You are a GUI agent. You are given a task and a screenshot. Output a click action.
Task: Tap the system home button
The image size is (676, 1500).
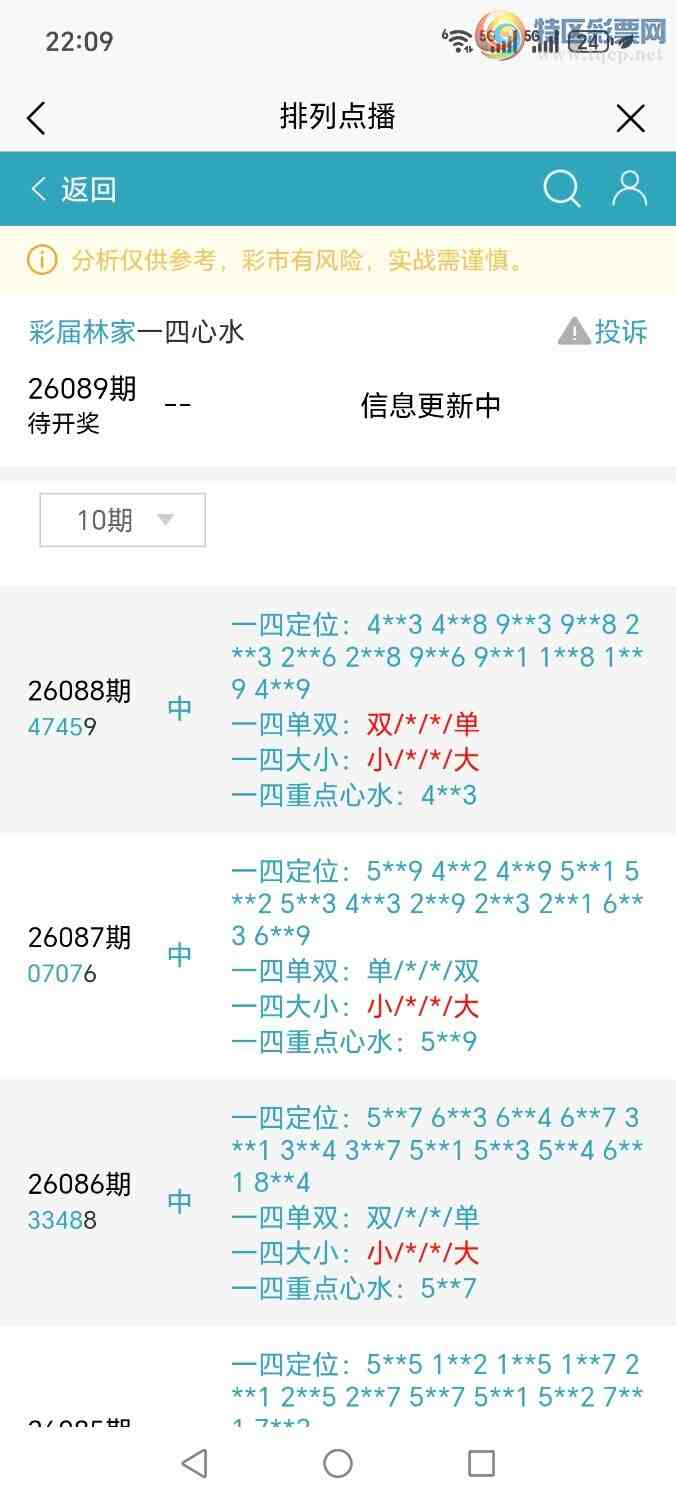(338, 1463)
